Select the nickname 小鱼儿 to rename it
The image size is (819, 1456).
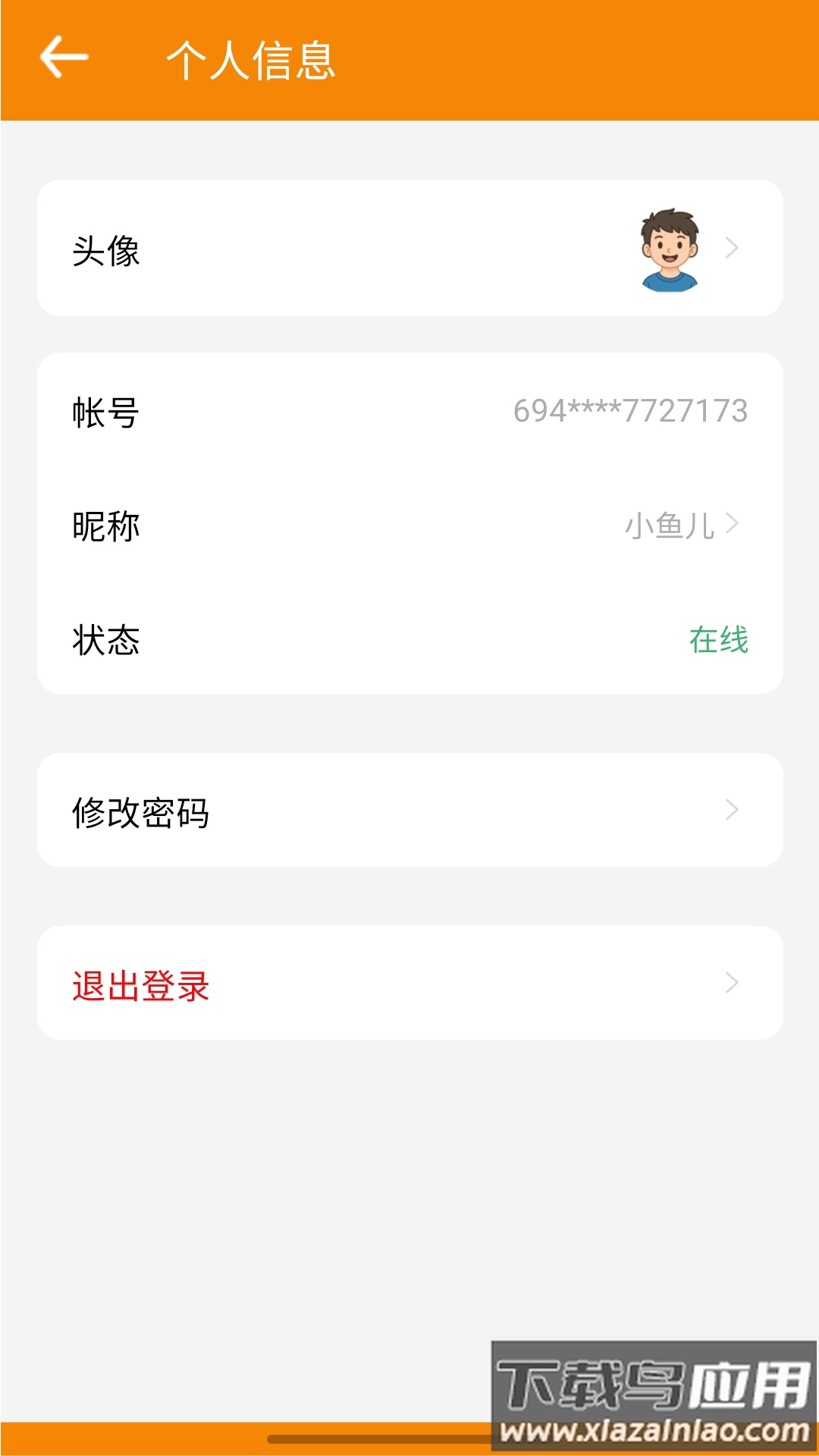(671, 526)
